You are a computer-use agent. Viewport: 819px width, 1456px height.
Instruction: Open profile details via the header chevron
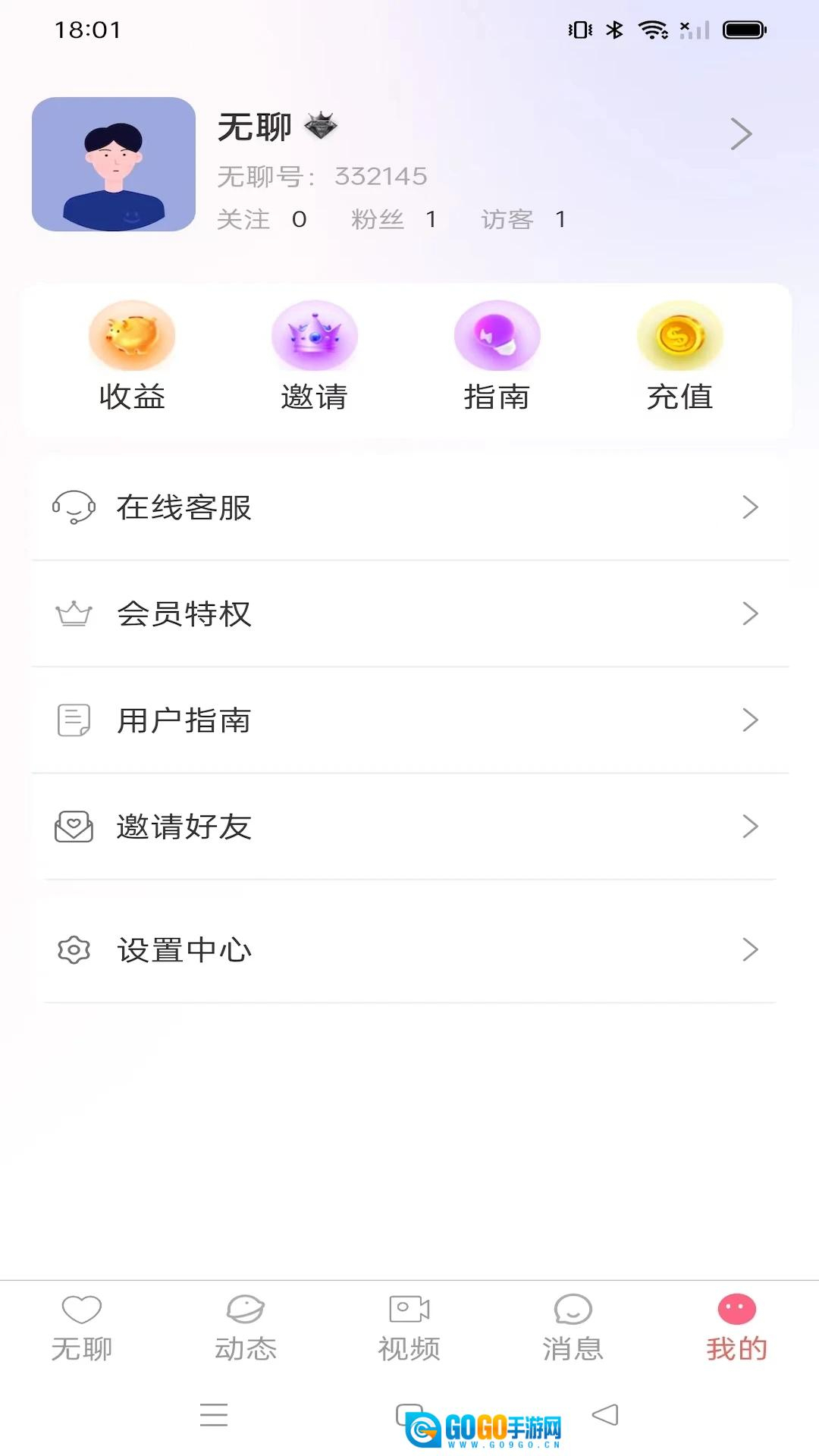point(740,134)
